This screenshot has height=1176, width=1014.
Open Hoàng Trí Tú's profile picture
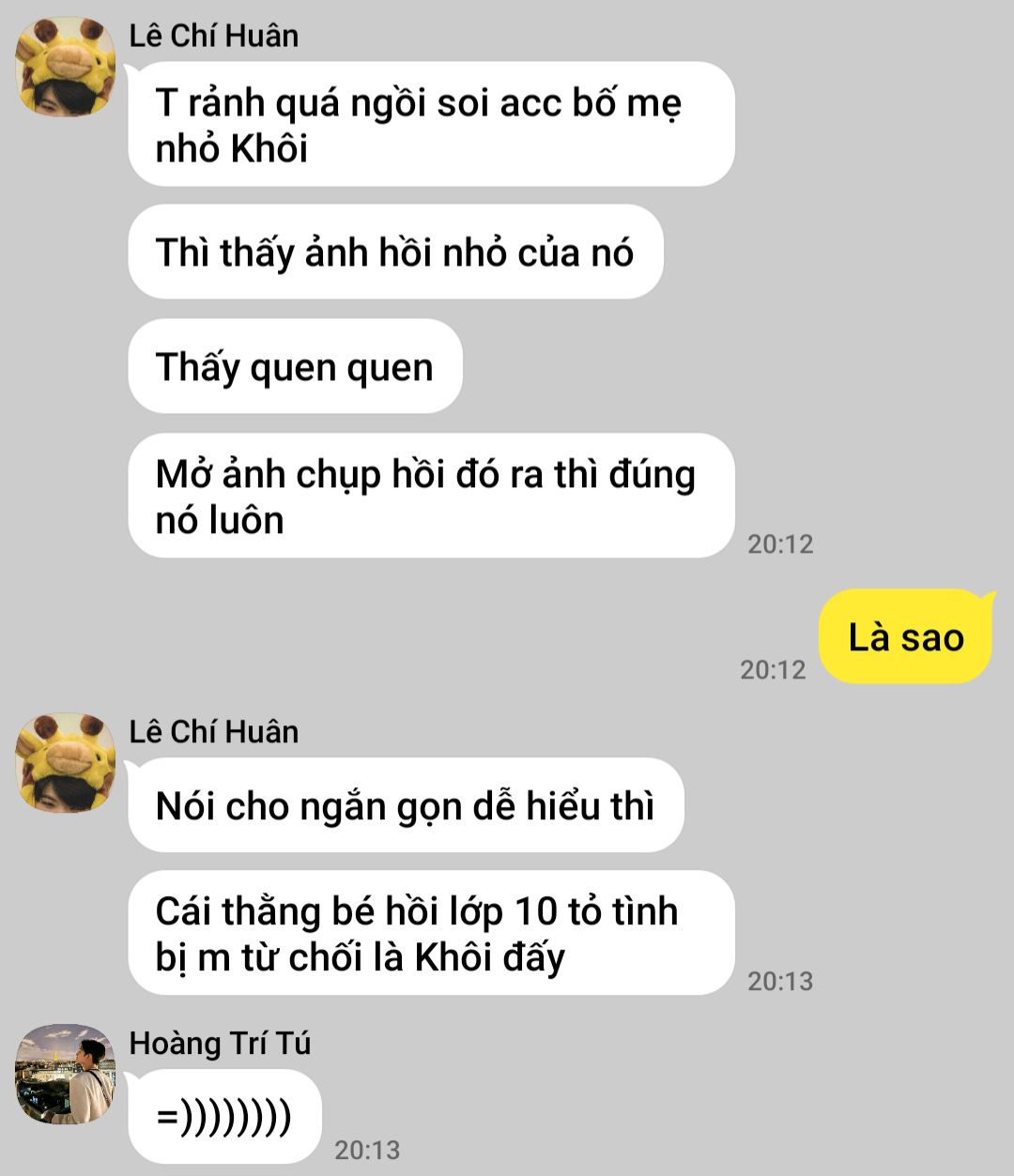pyautogui.click(x=65, y=1074)
